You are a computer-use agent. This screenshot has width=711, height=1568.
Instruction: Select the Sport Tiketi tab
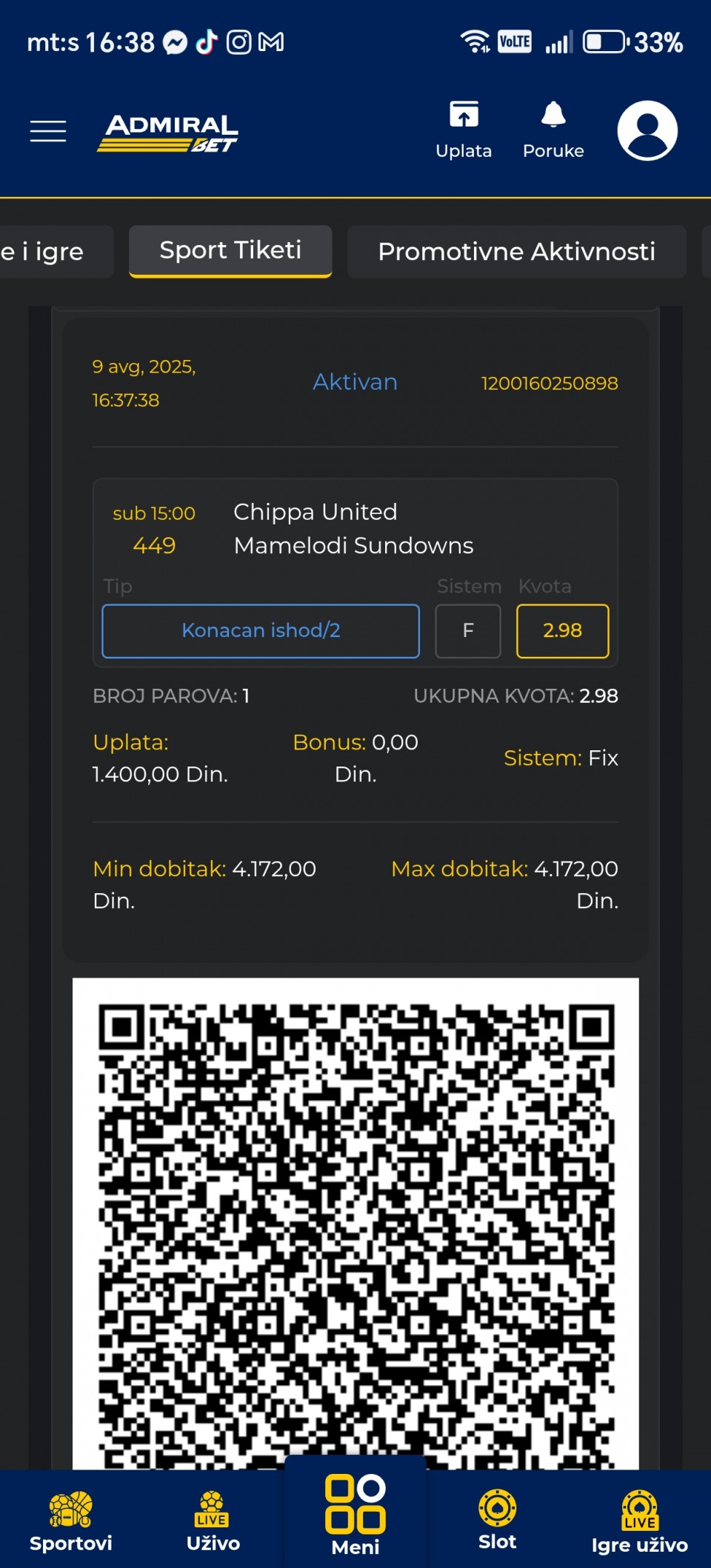pyautogui.click(x=230, y=251)
